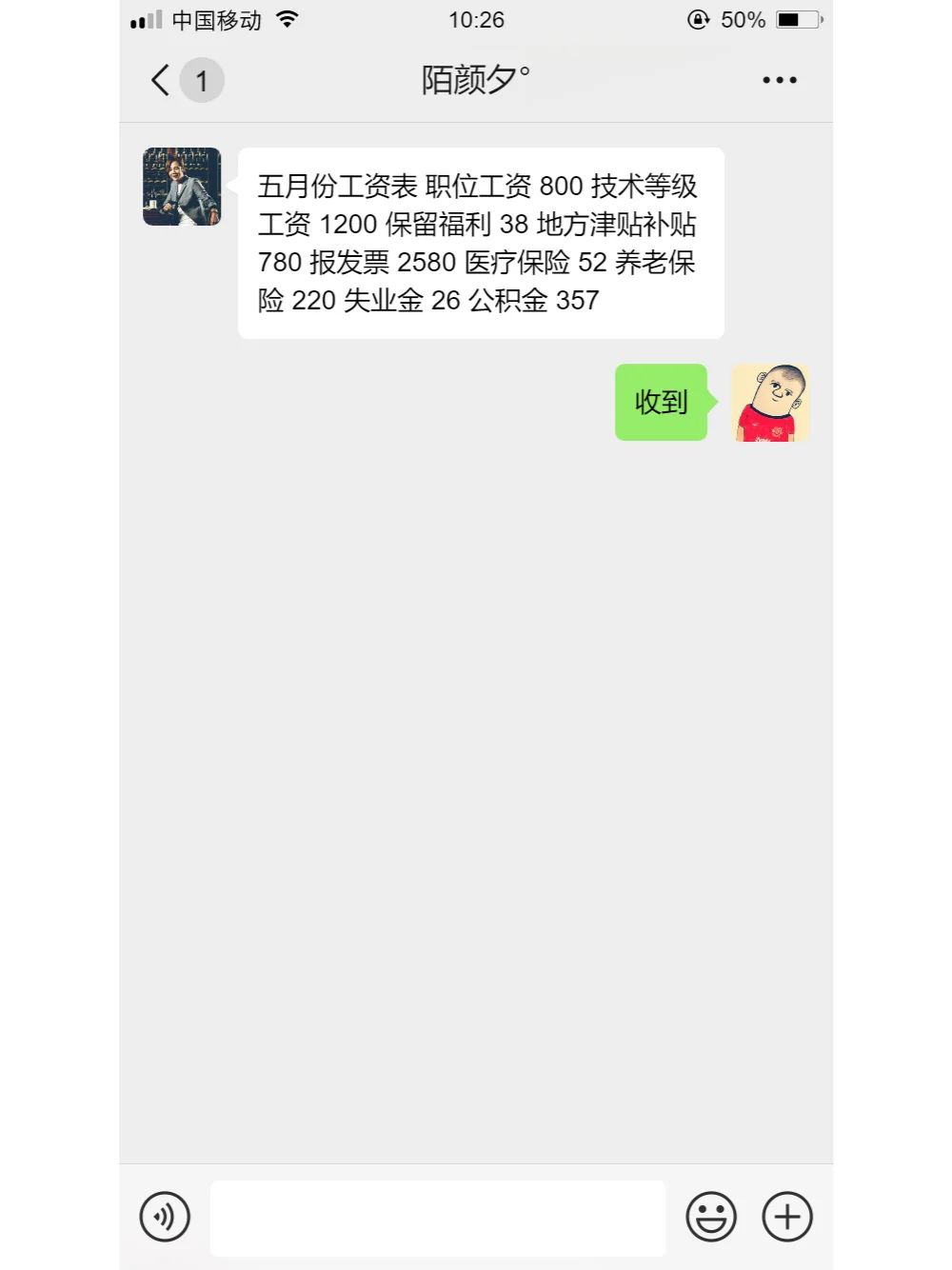Focus the message text field
This screenshot has height=1270, width=952.
(x=438, y=1218)
